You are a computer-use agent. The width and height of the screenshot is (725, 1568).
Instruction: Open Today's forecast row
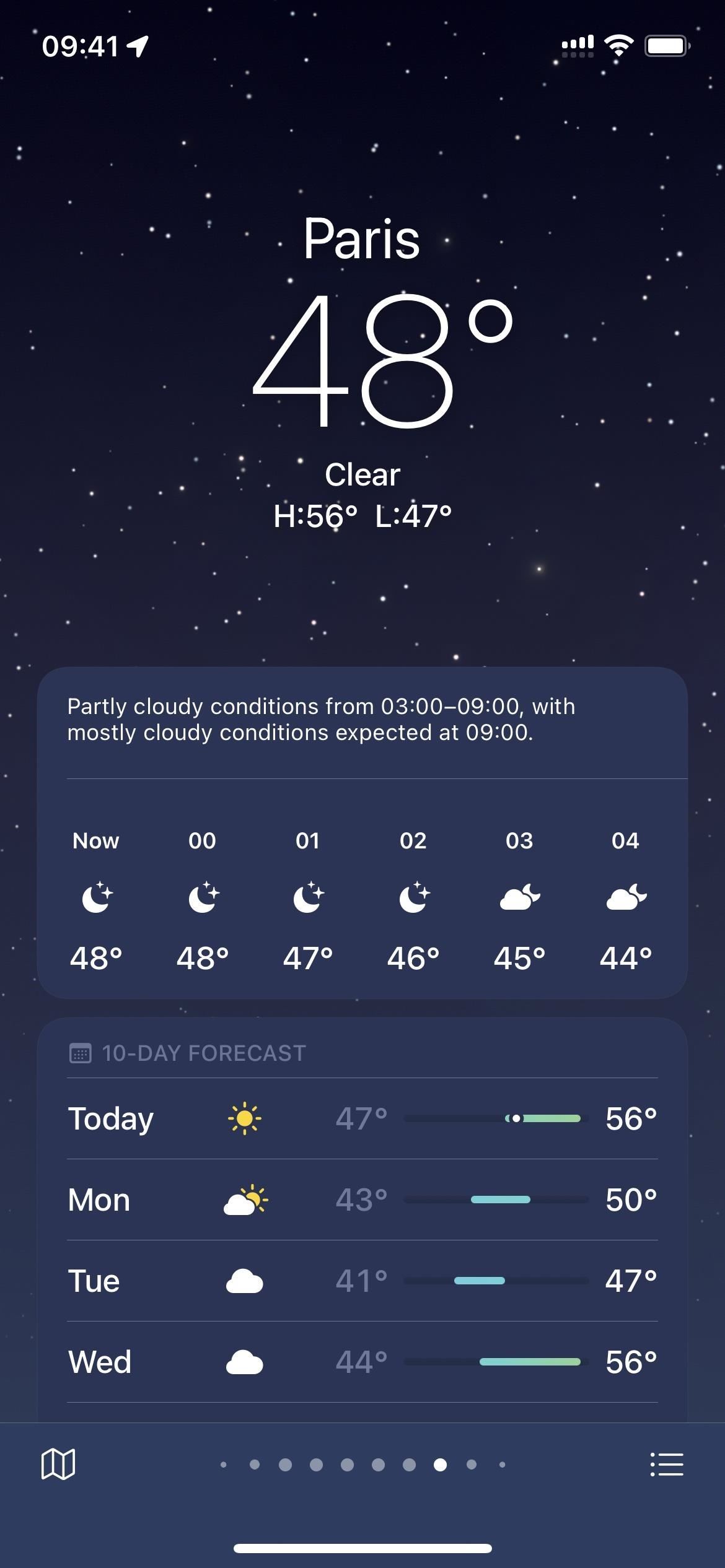pyautogui.click(x=362, y=1118)
